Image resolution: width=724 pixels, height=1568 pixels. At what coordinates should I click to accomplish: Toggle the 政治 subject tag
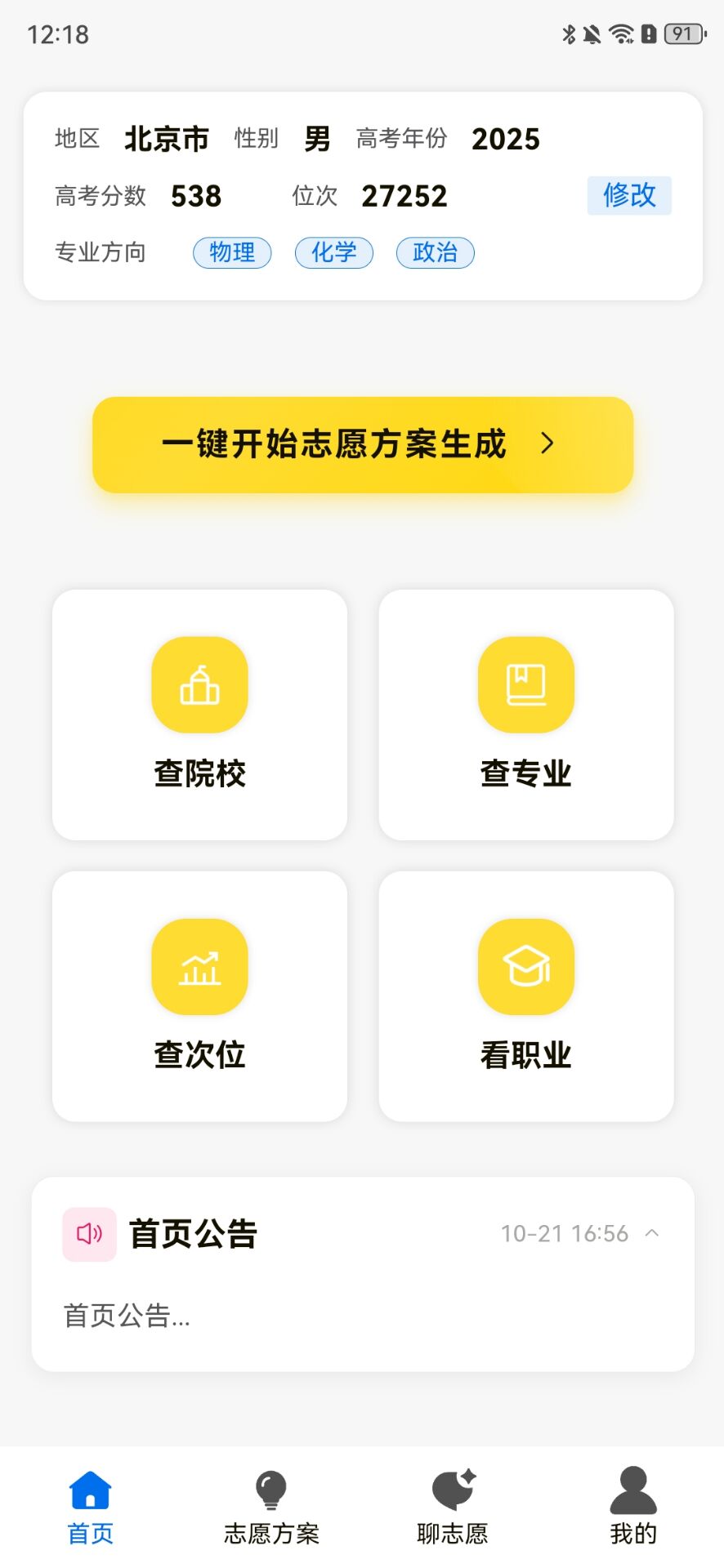(x=436, y=253)
